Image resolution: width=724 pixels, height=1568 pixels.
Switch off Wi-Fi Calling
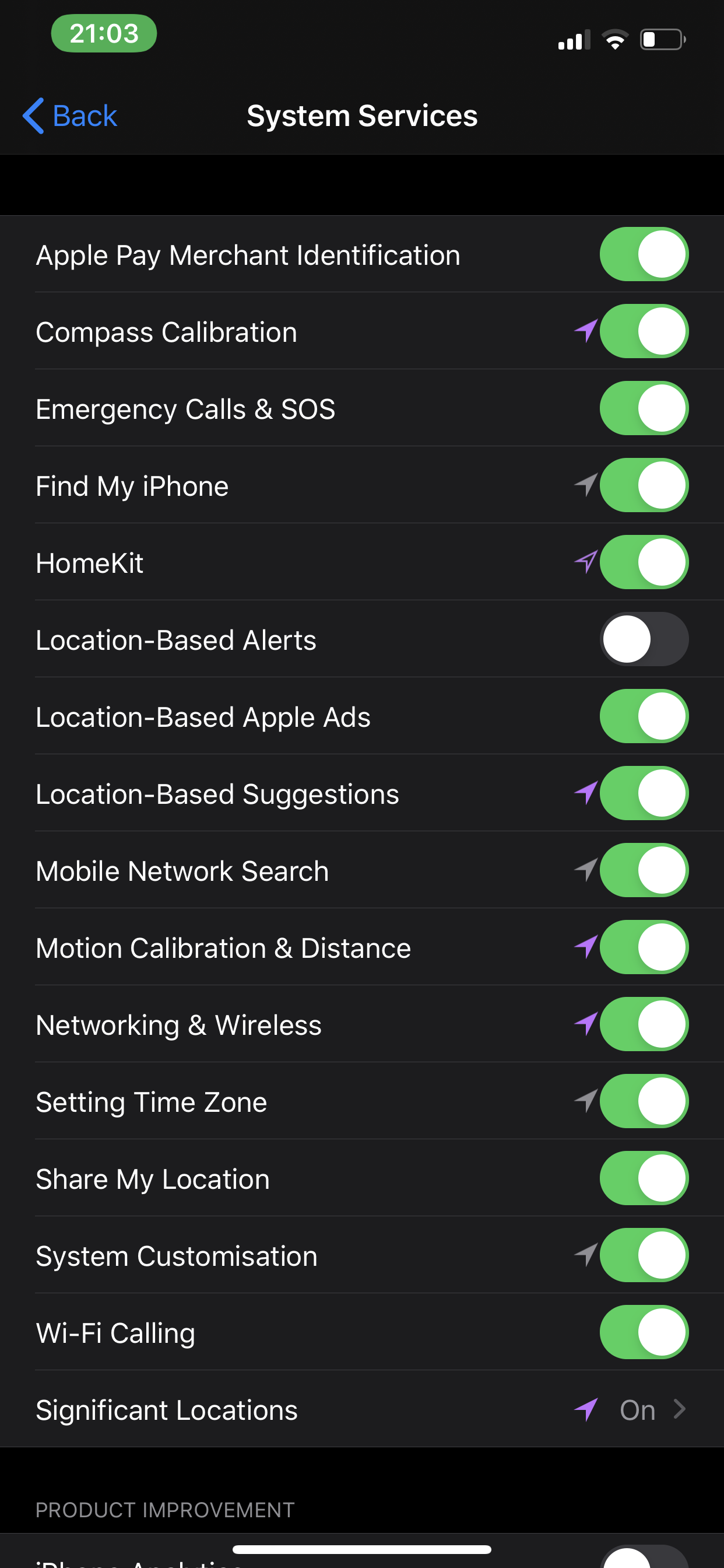click(644, 1332)
